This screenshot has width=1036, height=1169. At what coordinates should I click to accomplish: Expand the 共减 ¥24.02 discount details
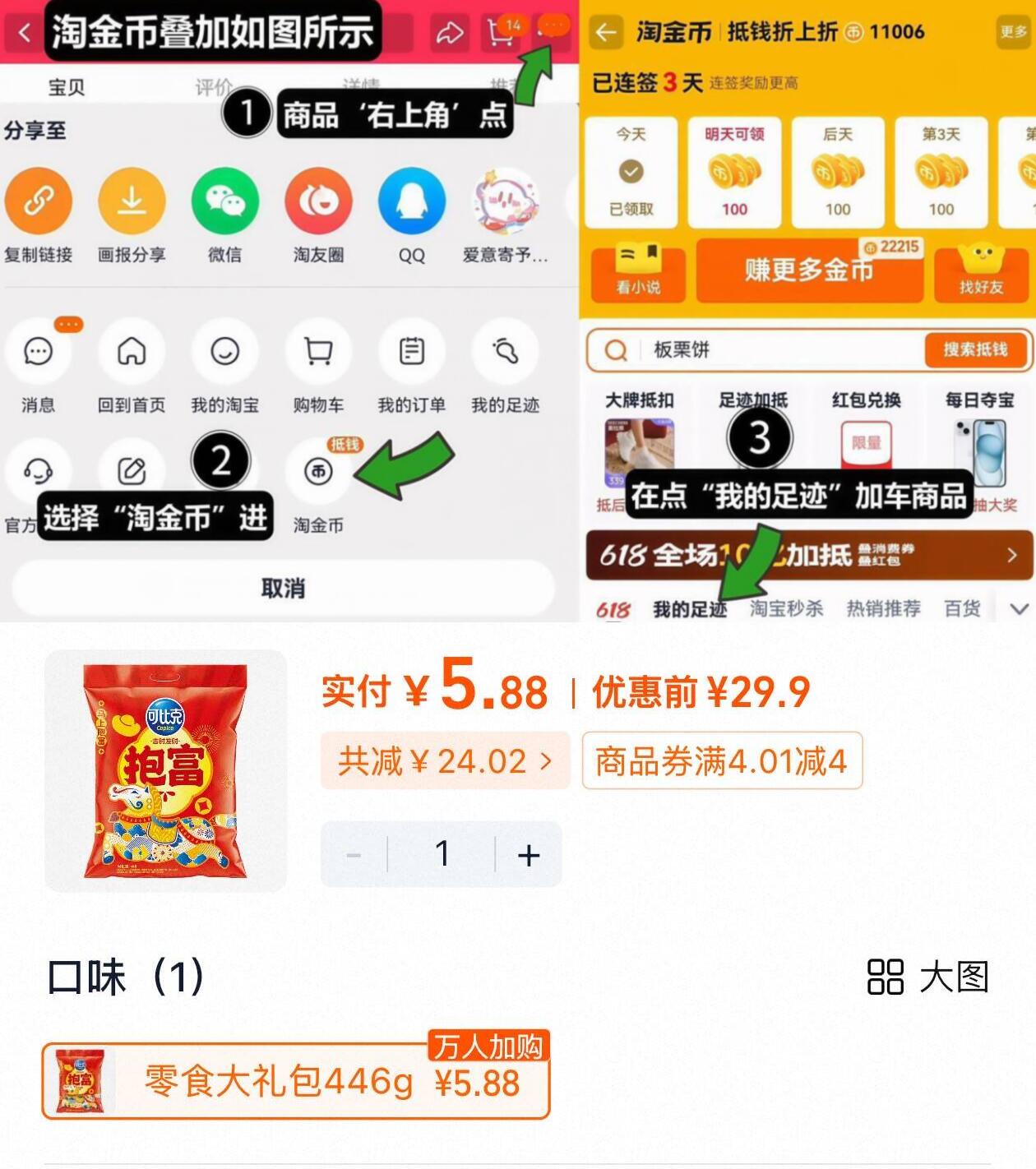(445, 761)
